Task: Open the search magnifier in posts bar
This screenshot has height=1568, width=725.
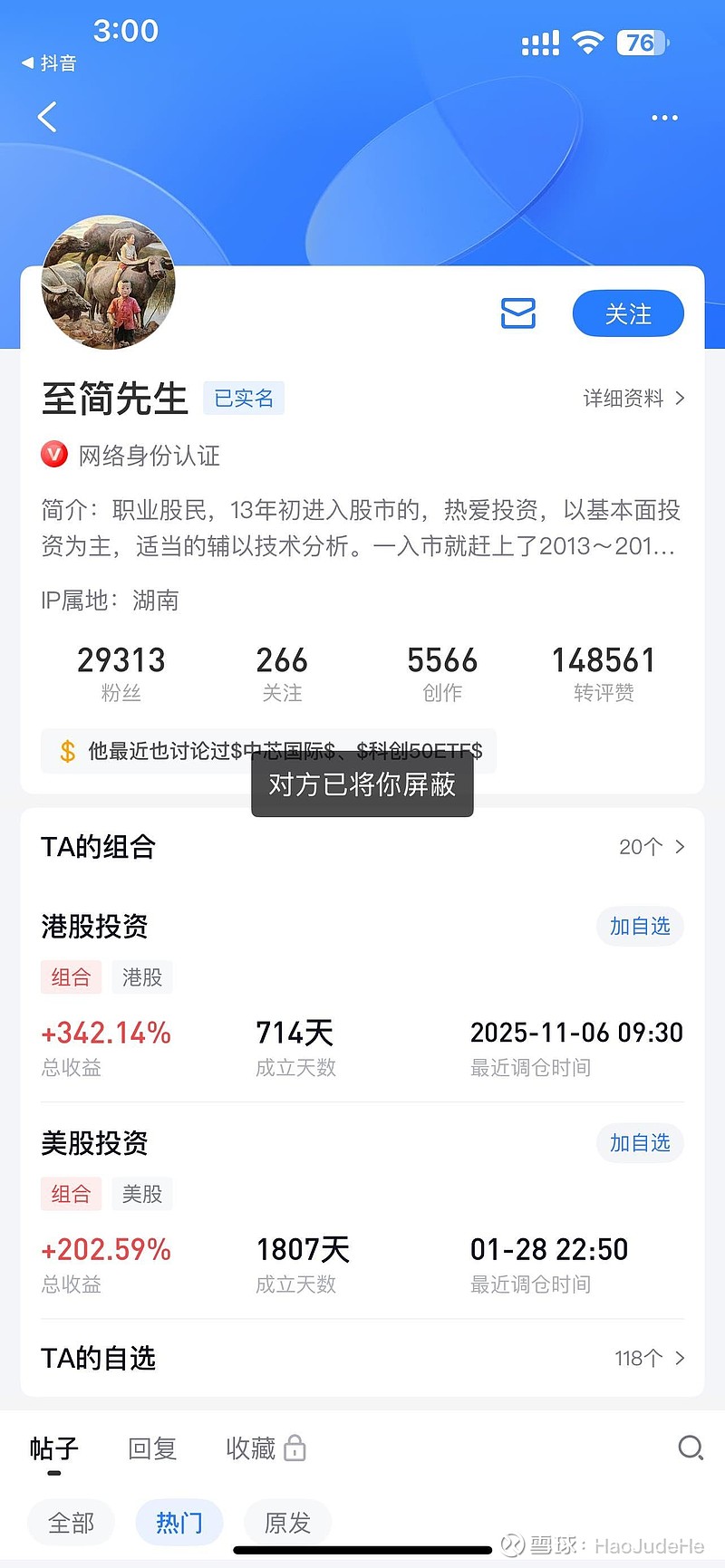Action: [x=691, y=1448]
